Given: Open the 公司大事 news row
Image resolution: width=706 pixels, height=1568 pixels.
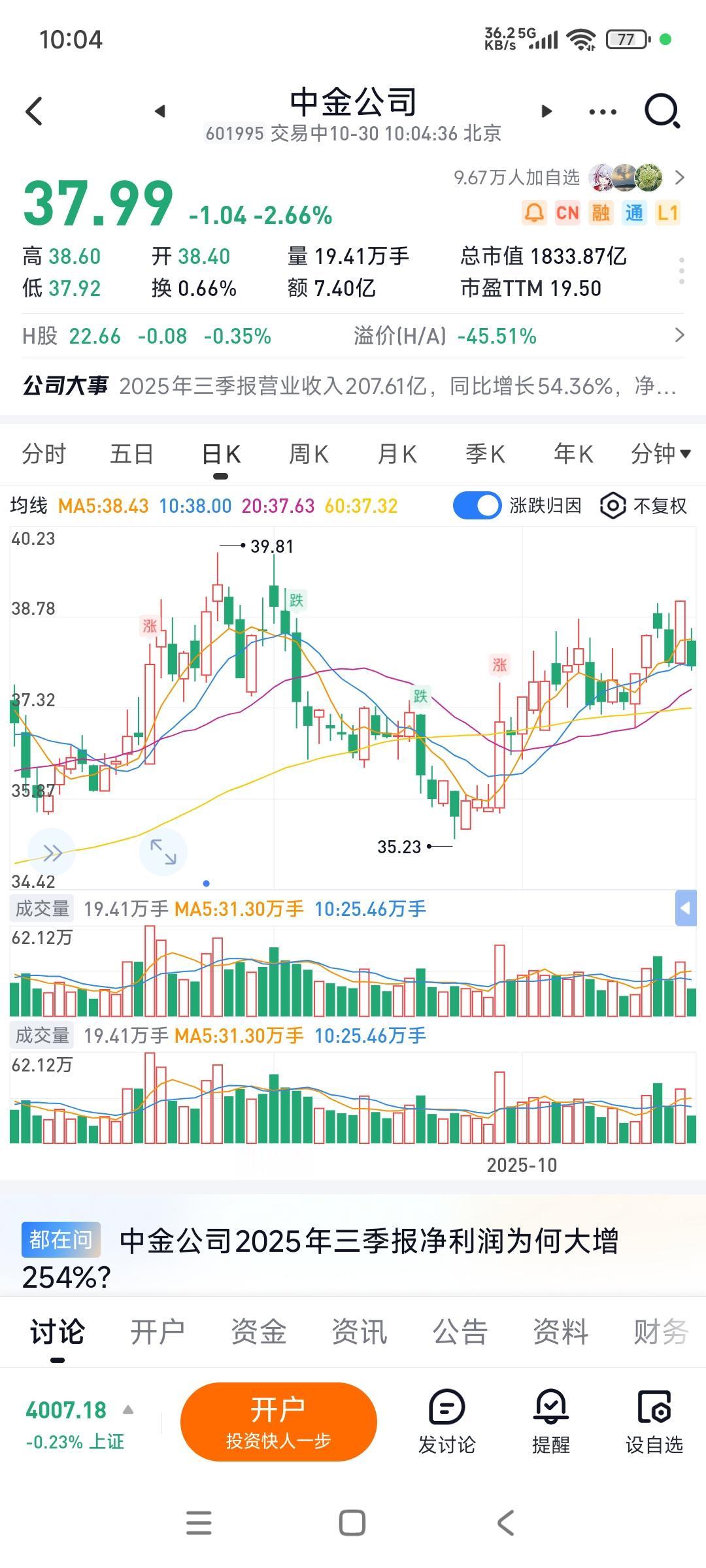Looking at the screenshot, I should point(353,386).
